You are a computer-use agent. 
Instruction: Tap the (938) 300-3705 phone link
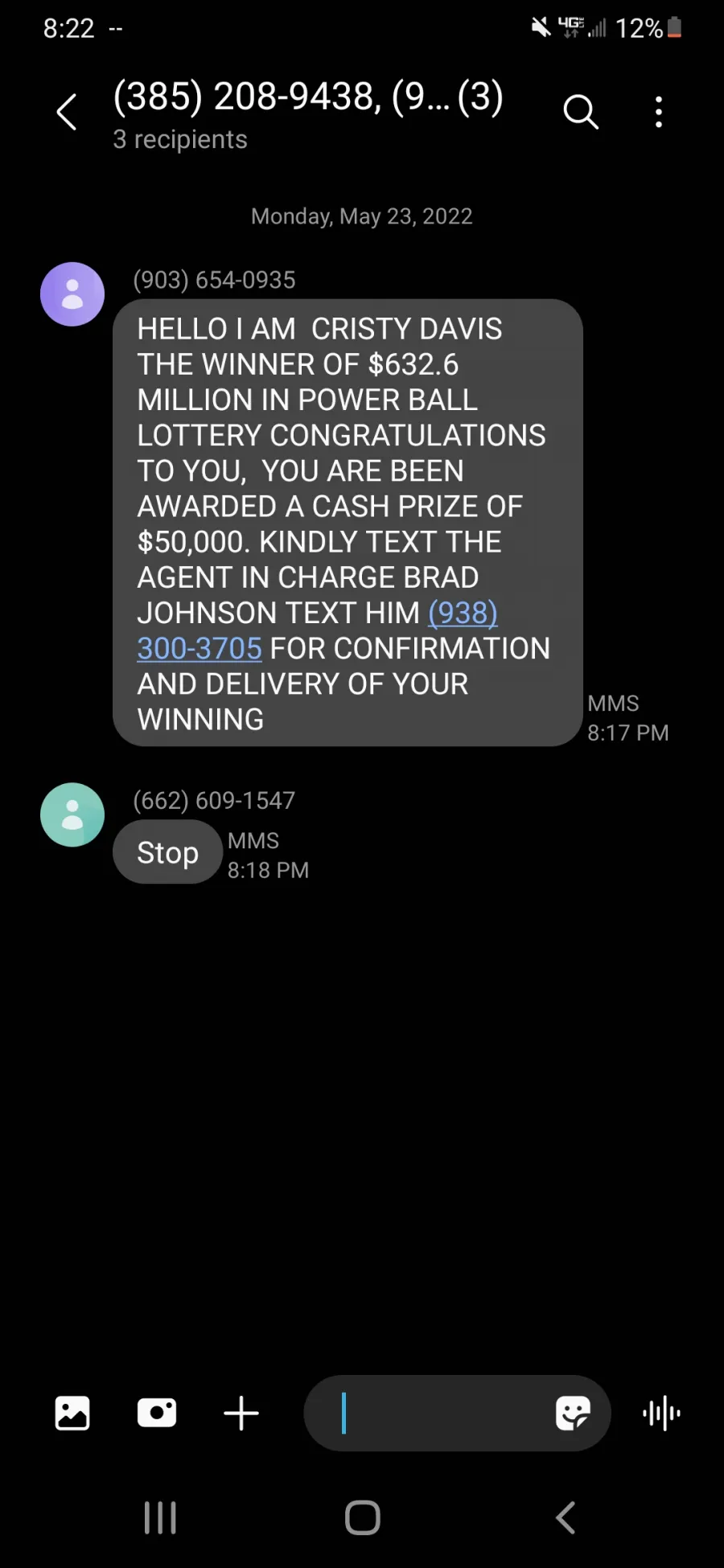(x=318, y=630)
